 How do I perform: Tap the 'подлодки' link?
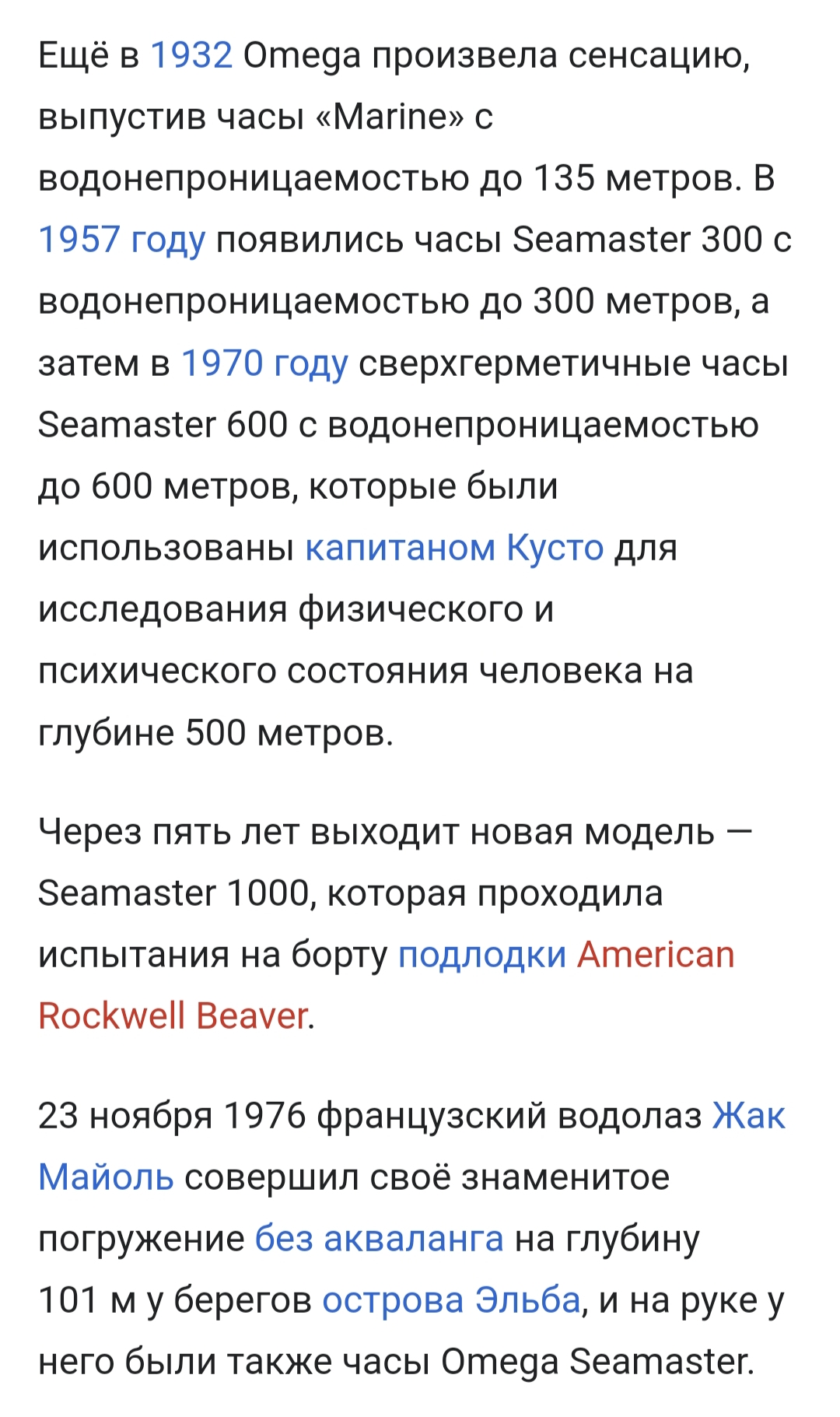click(482, 956)
